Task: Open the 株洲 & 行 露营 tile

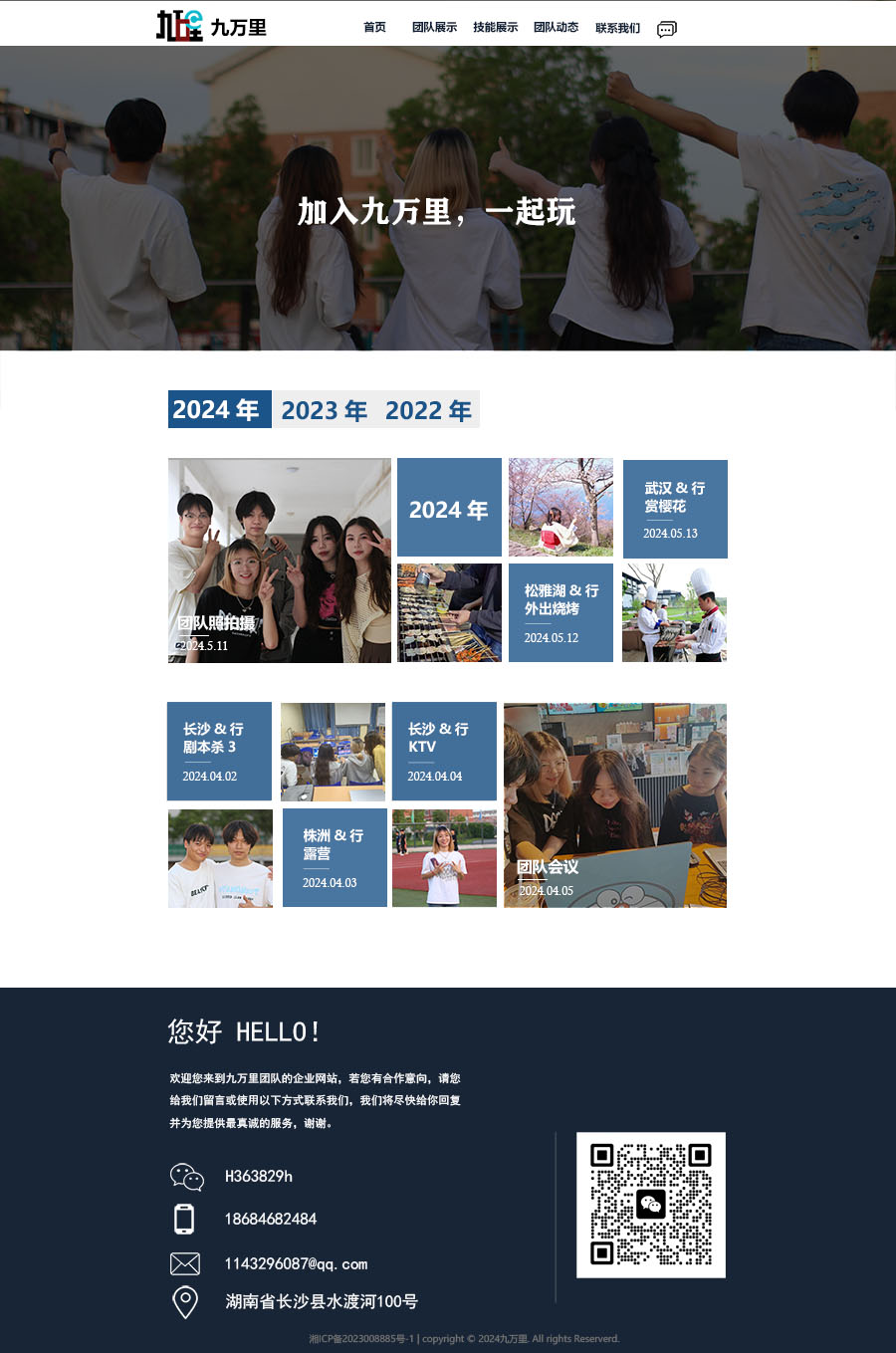Action: pos(335,857)
